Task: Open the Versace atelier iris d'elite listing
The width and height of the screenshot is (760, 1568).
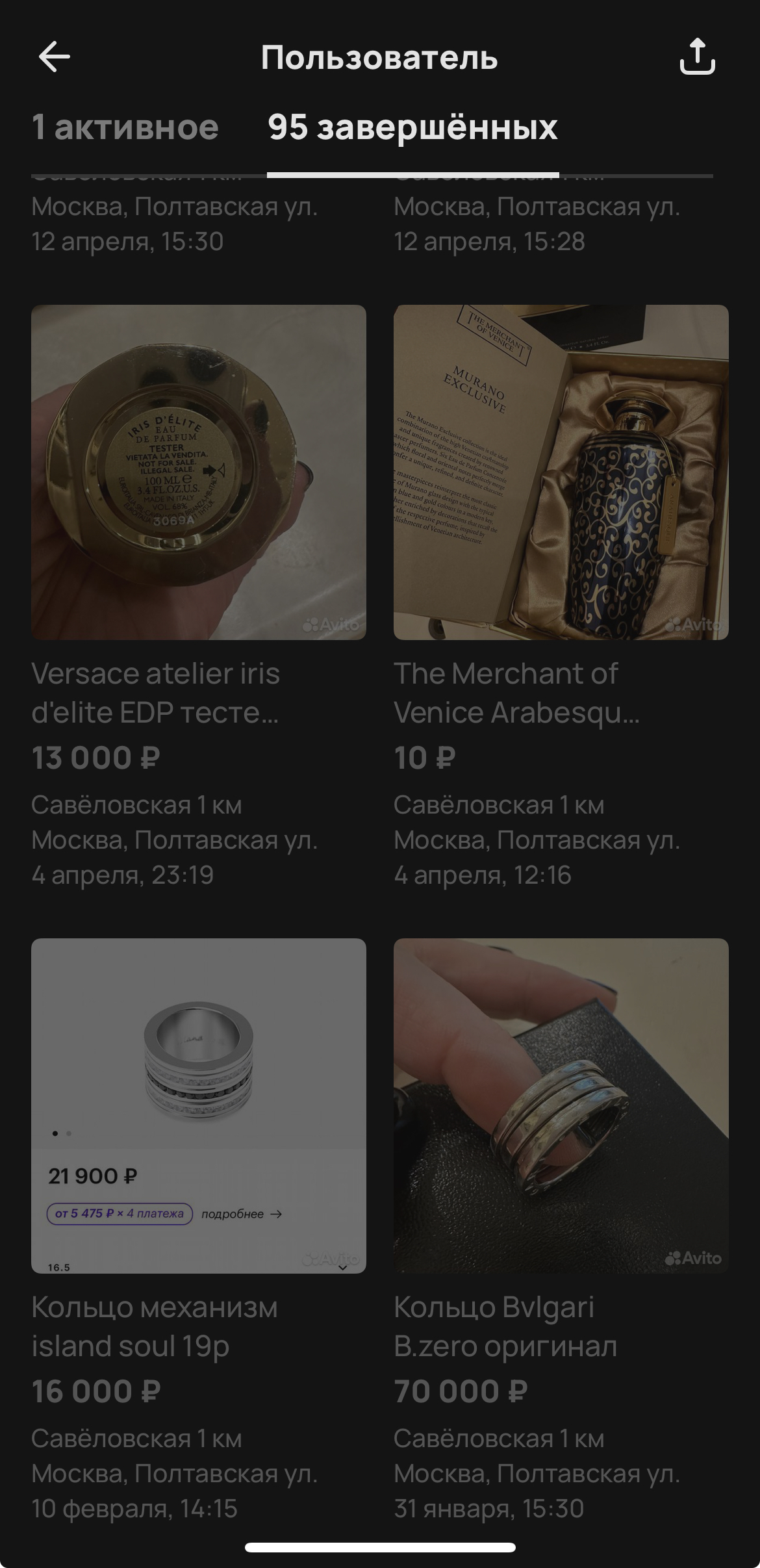Action: 198,473
